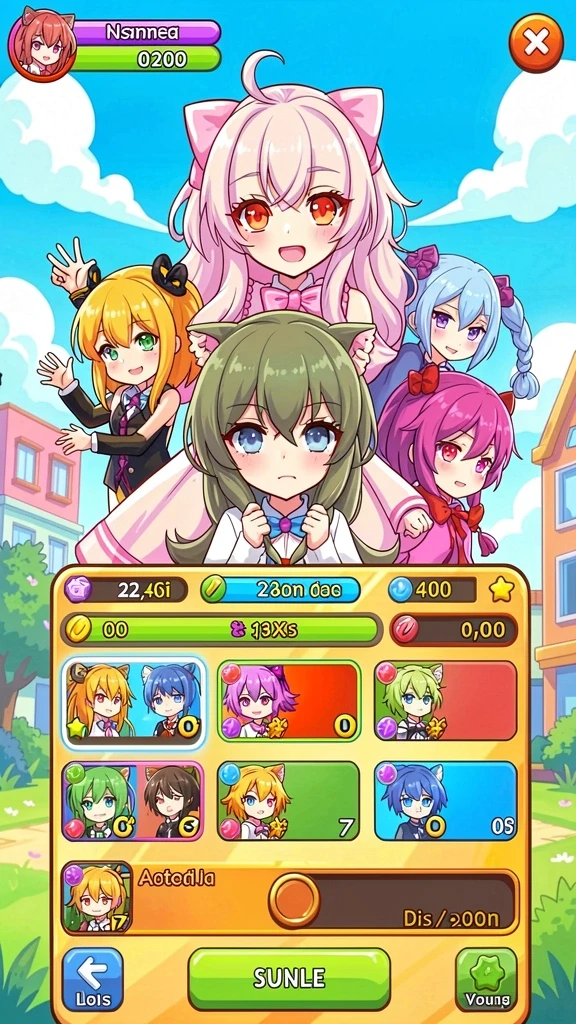
Task: Go back with the blue Lois arrow
Action: click(x=92, y=979)
